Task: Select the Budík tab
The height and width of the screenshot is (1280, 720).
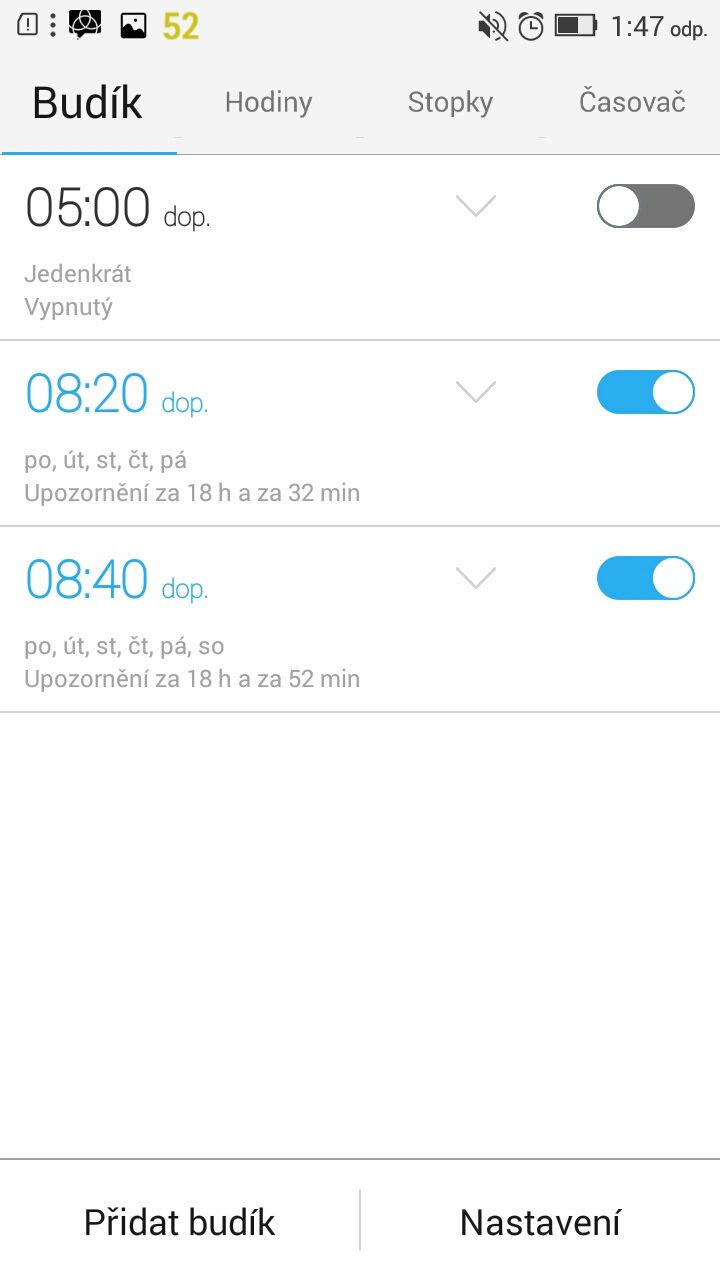Action: tap(88, 103)
